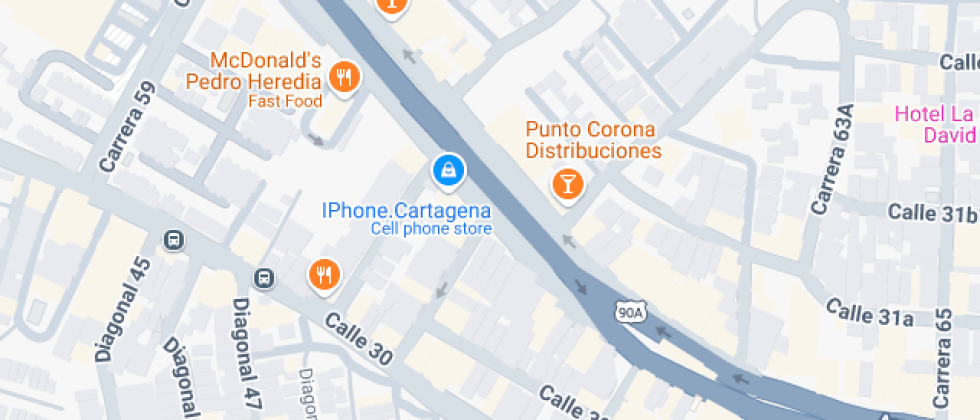Tap the Punto Corona Distribuciones bar marker
Image resolution: width=980 pixels, height=420 pixels.
[x=567, y=186]
